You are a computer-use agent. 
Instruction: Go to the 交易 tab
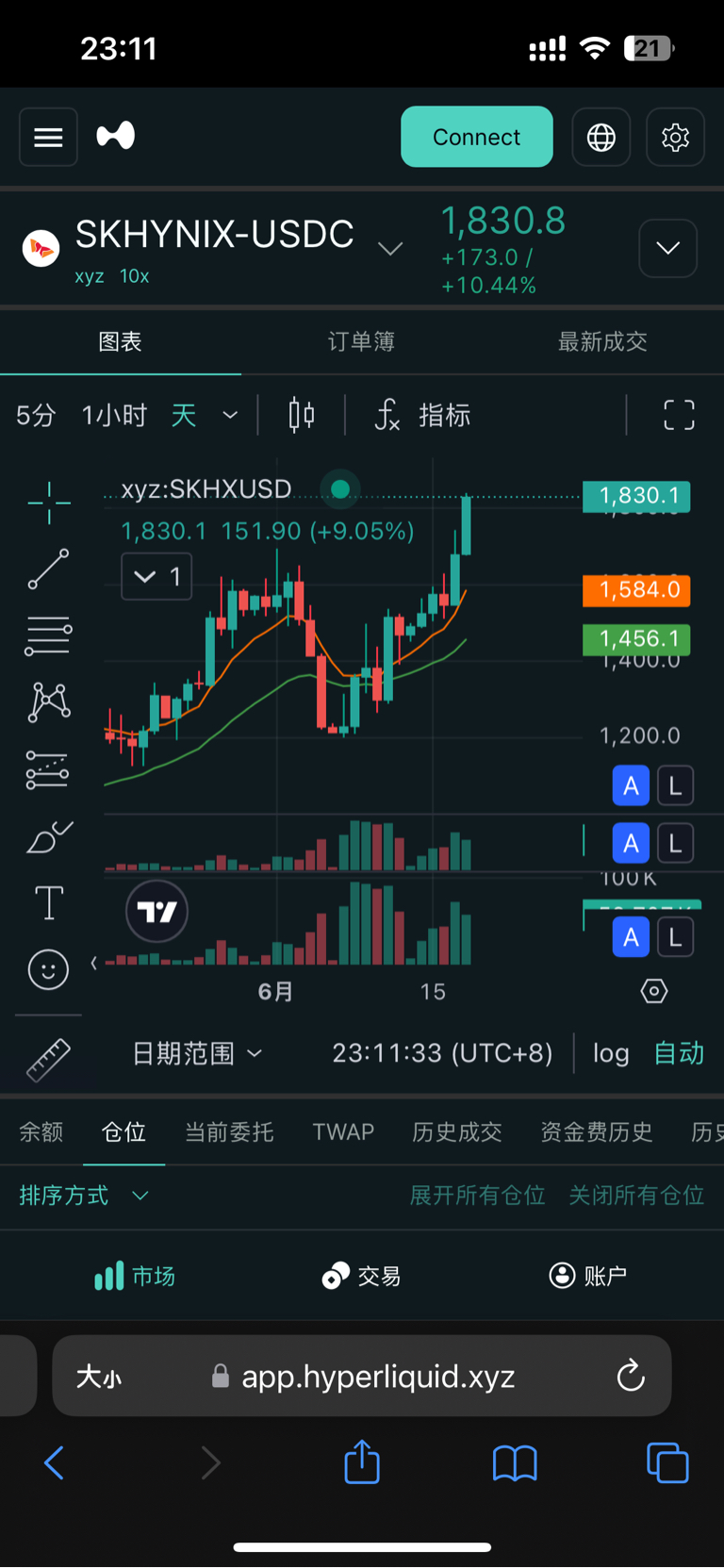pos(362,1276)
